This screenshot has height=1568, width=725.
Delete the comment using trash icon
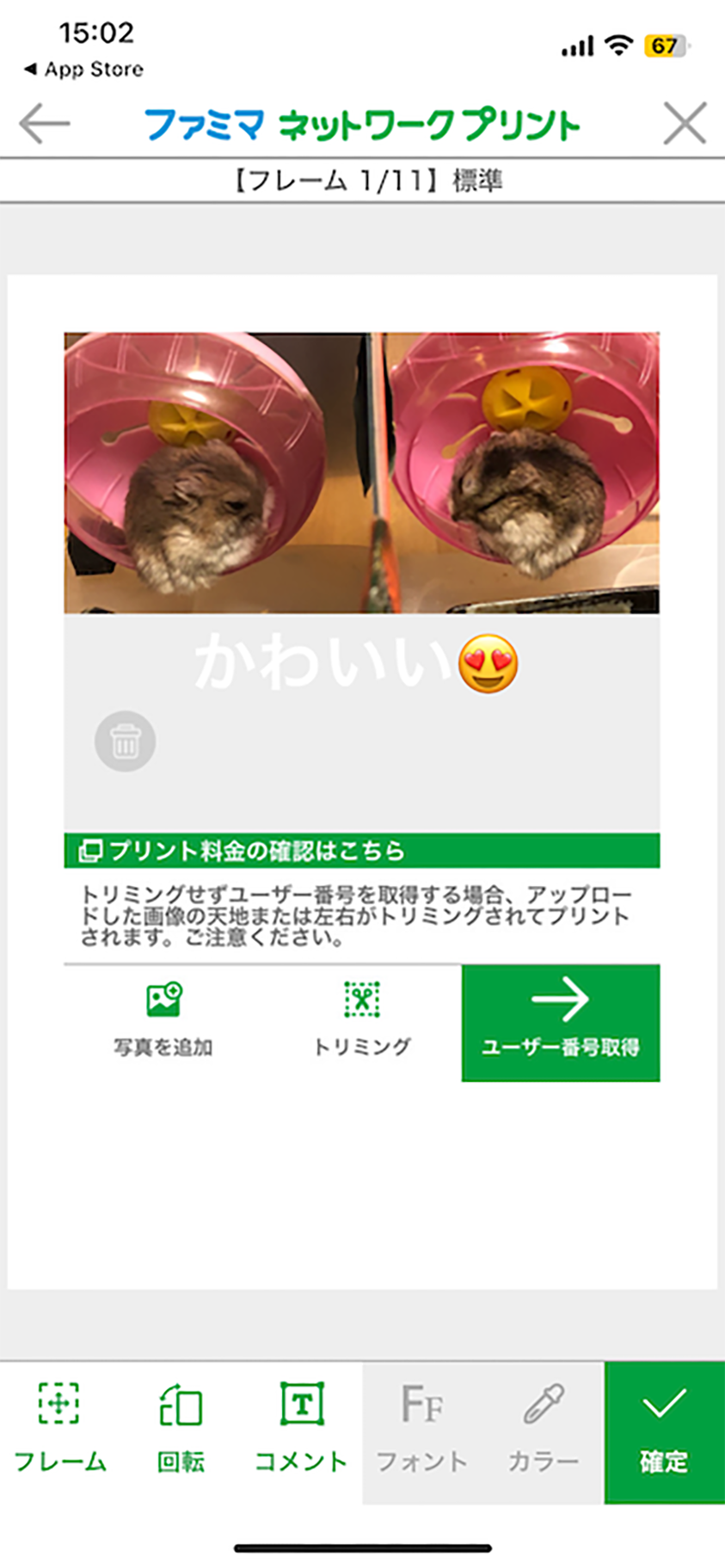pyautogui.click(x=125, y=741)
